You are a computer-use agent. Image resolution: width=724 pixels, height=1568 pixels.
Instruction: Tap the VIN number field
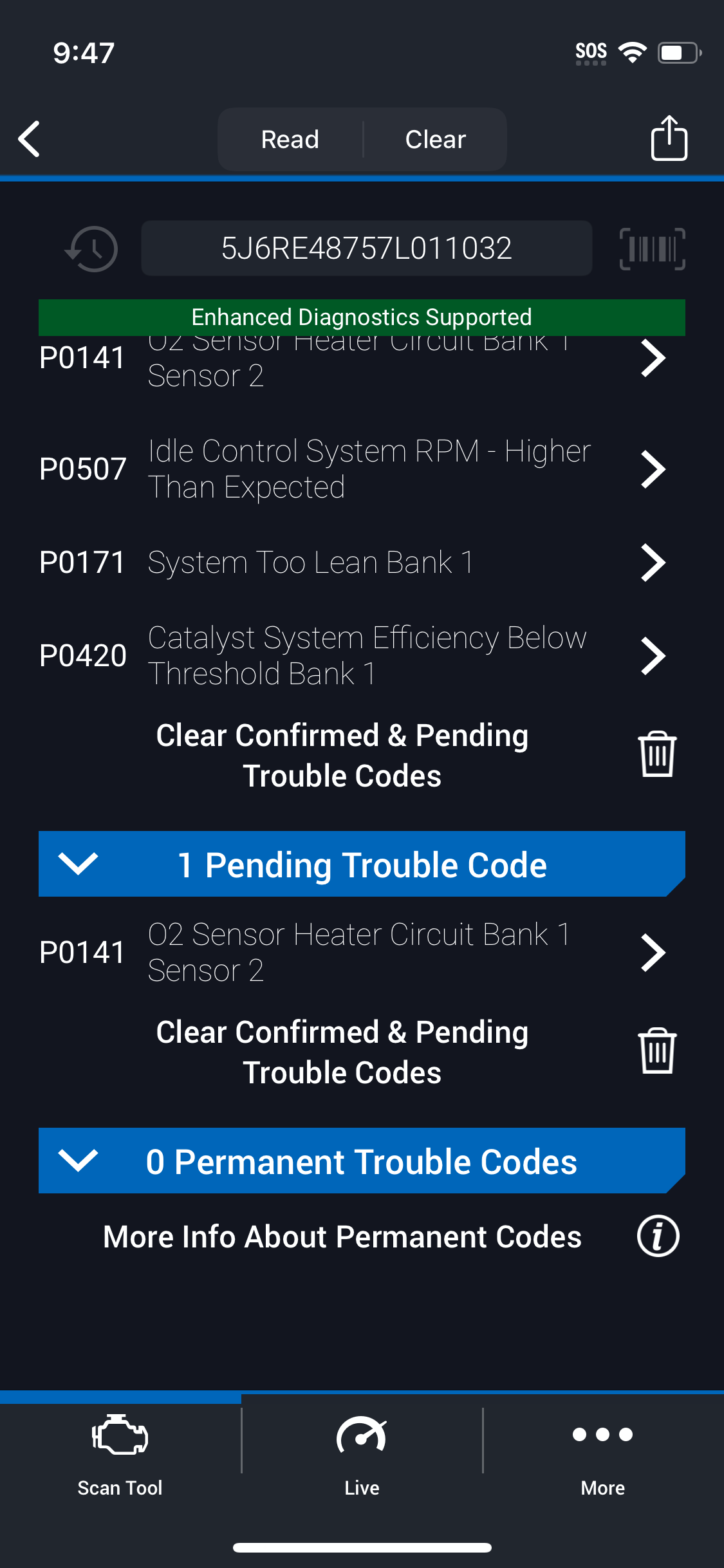point(367,248)
